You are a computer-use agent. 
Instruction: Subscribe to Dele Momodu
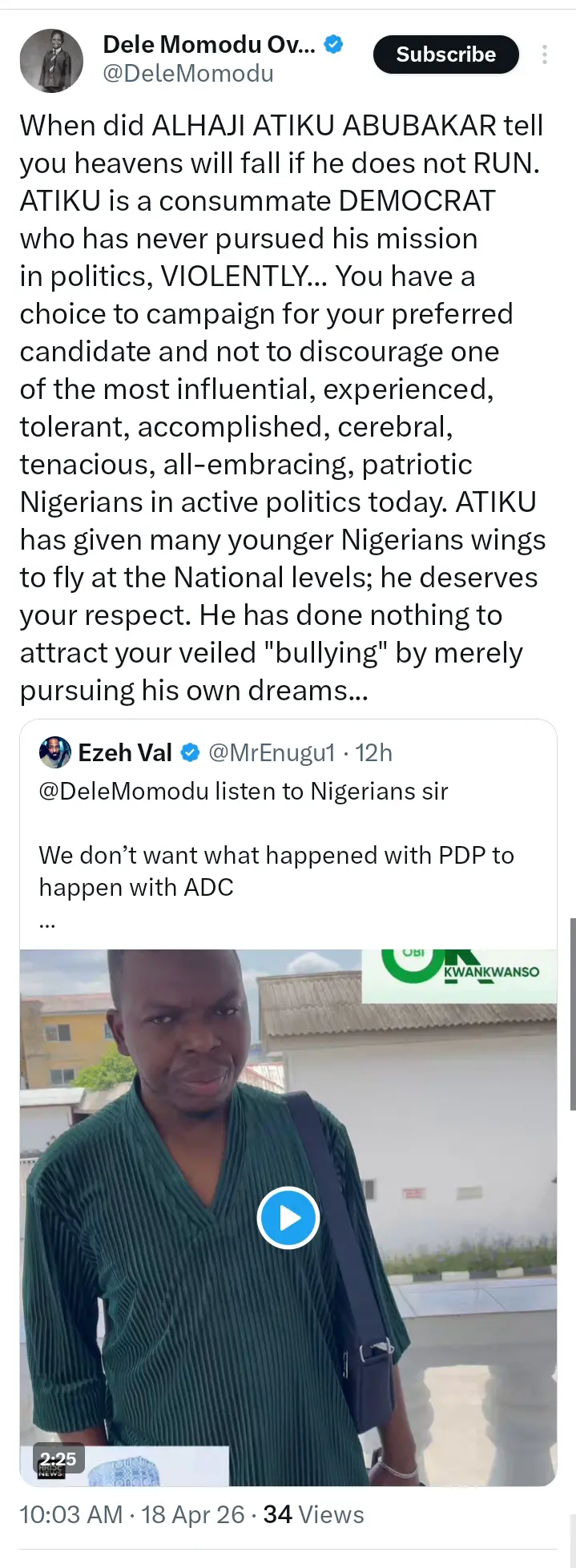point(445,54)
